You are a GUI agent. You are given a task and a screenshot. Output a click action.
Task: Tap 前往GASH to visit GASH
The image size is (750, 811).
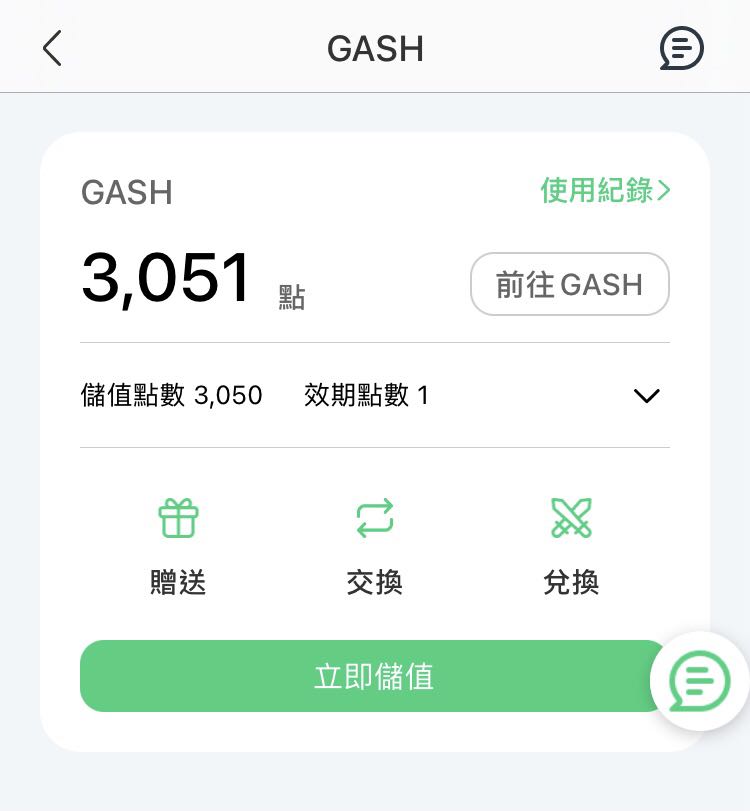tap(569, 284)
